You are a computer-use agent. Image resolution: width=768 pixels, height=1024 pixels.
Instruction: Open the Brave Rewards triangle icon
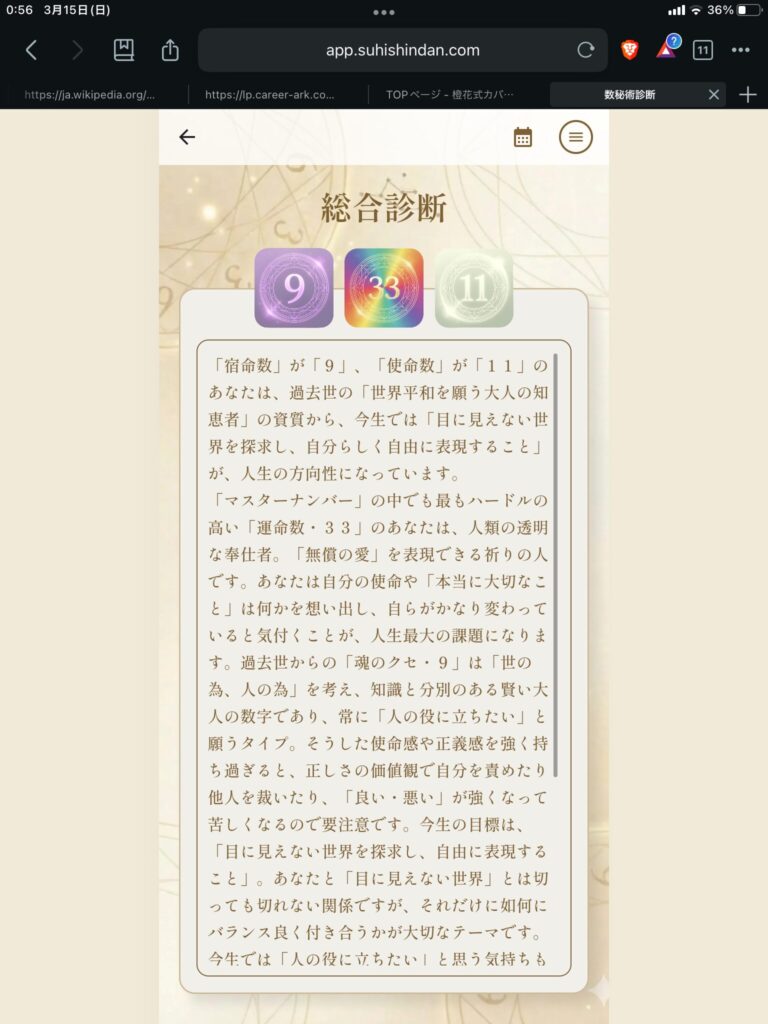666,50
